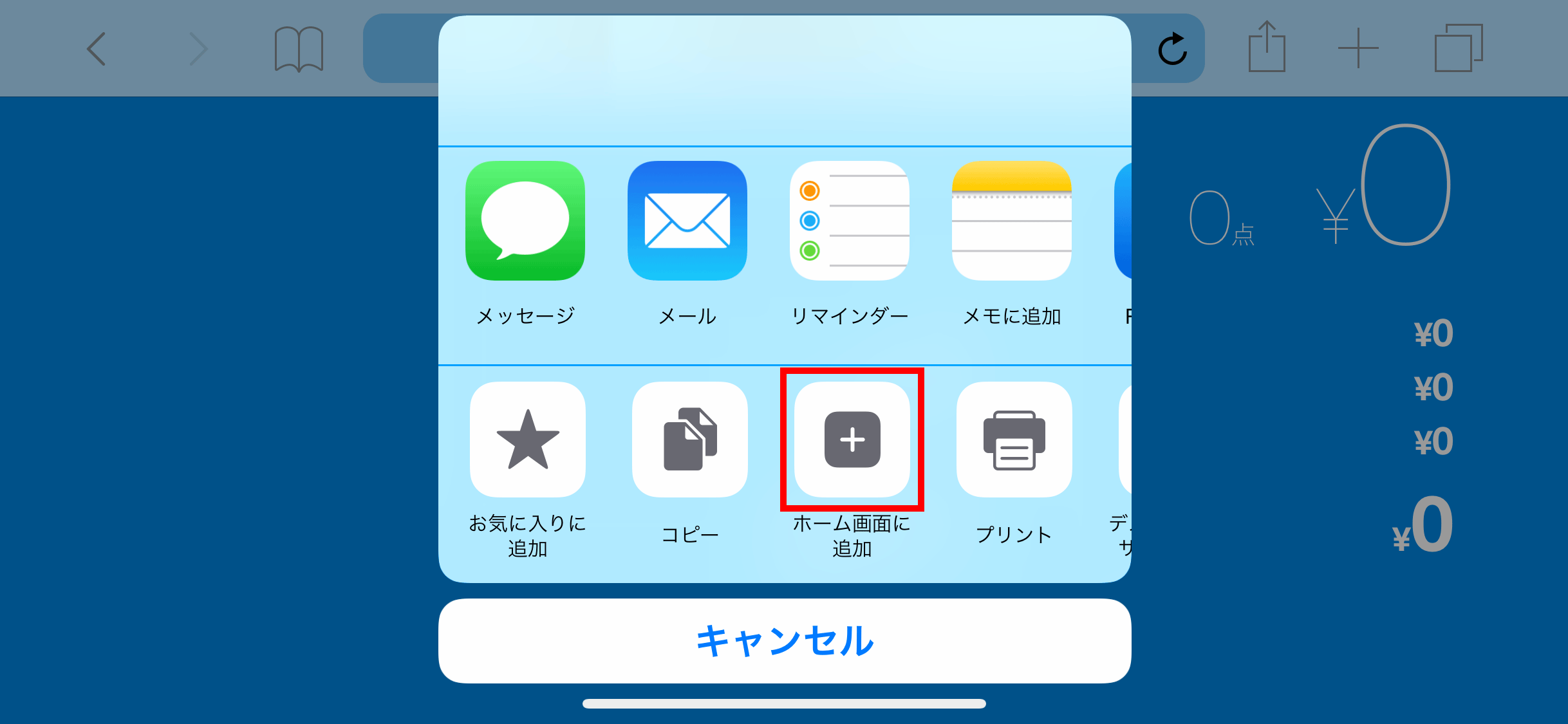This screenshot has height=724, width=1568.
Task: Print the page with プリント
Action: (1014, 440)
